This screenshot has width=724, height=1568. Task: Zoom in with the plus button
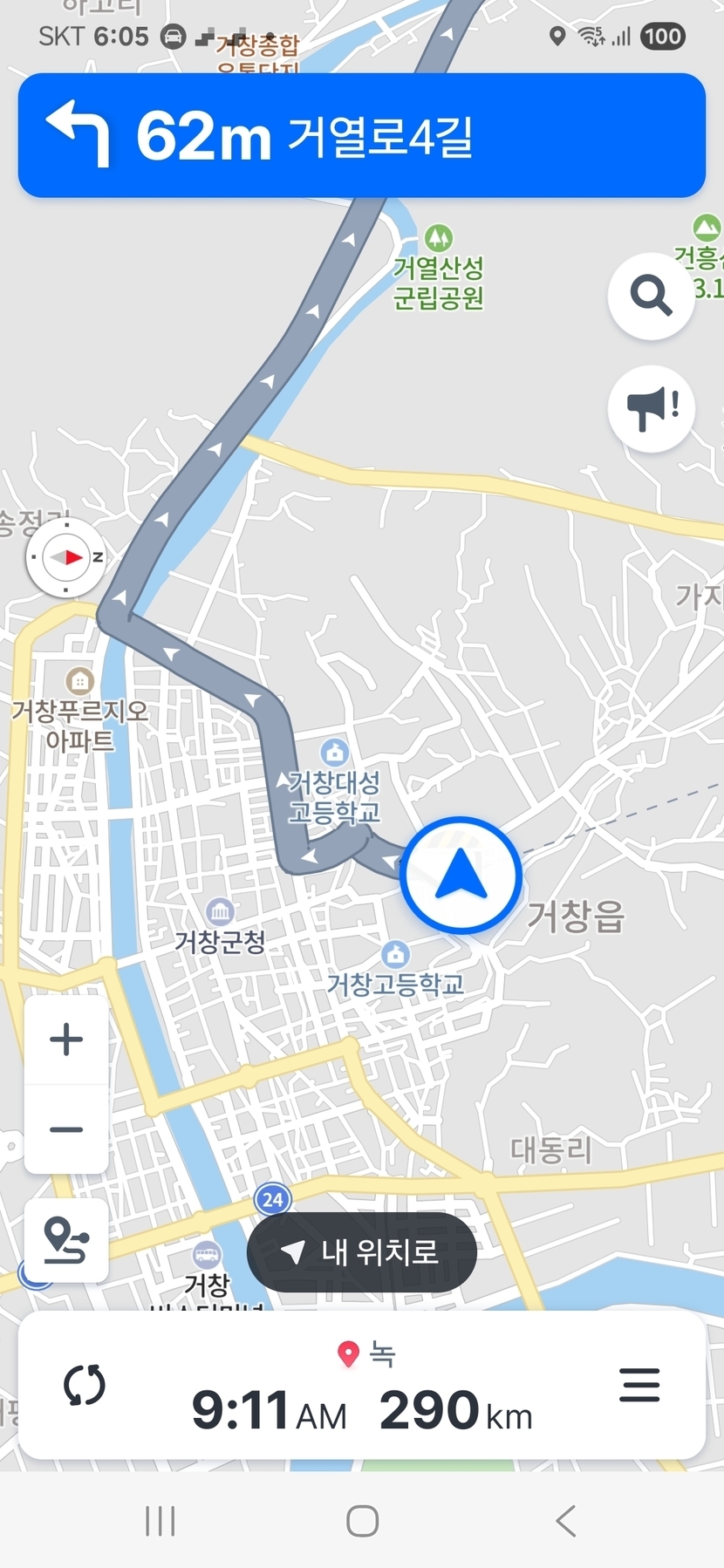pyautogui.click(x=66, y=1040)
